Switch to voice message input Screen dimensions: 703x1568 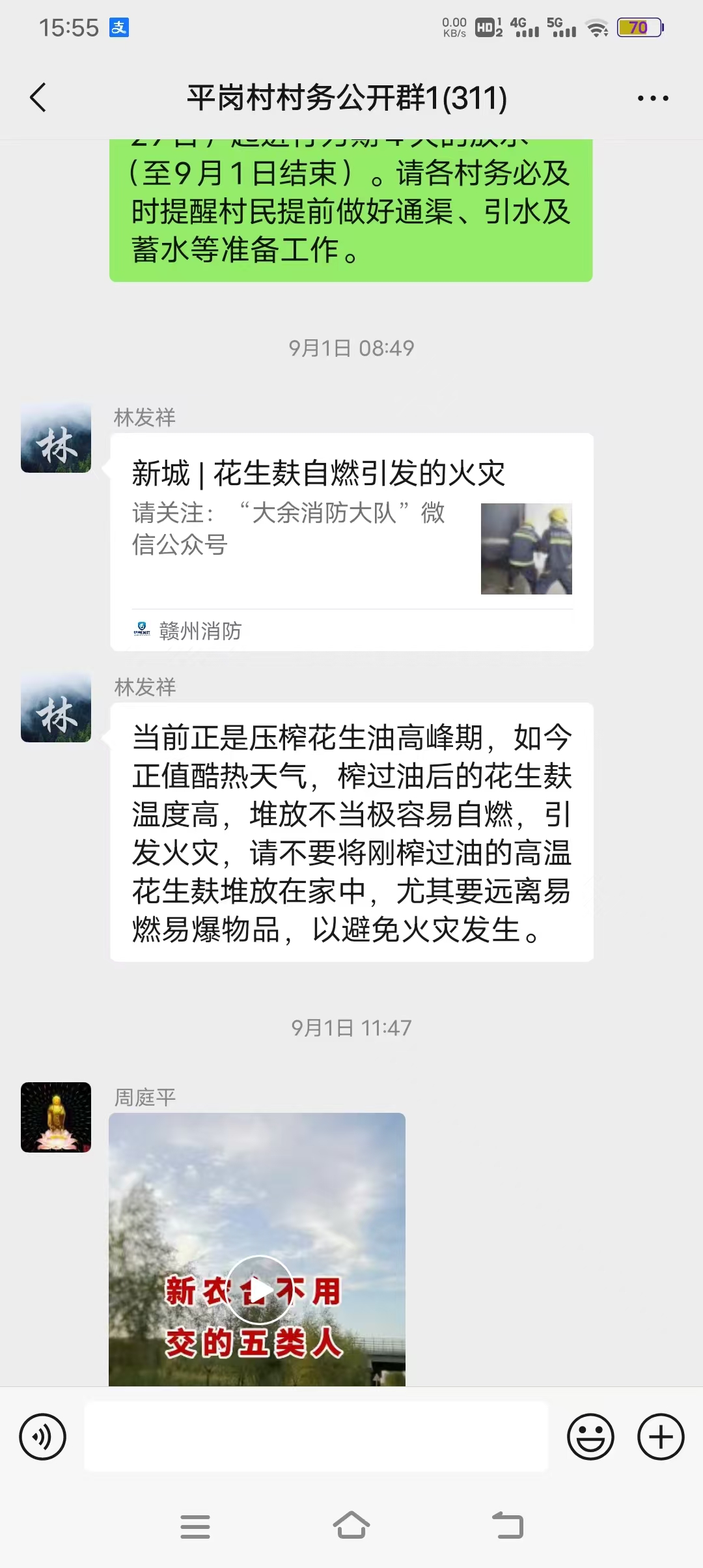pos(43,1436)
